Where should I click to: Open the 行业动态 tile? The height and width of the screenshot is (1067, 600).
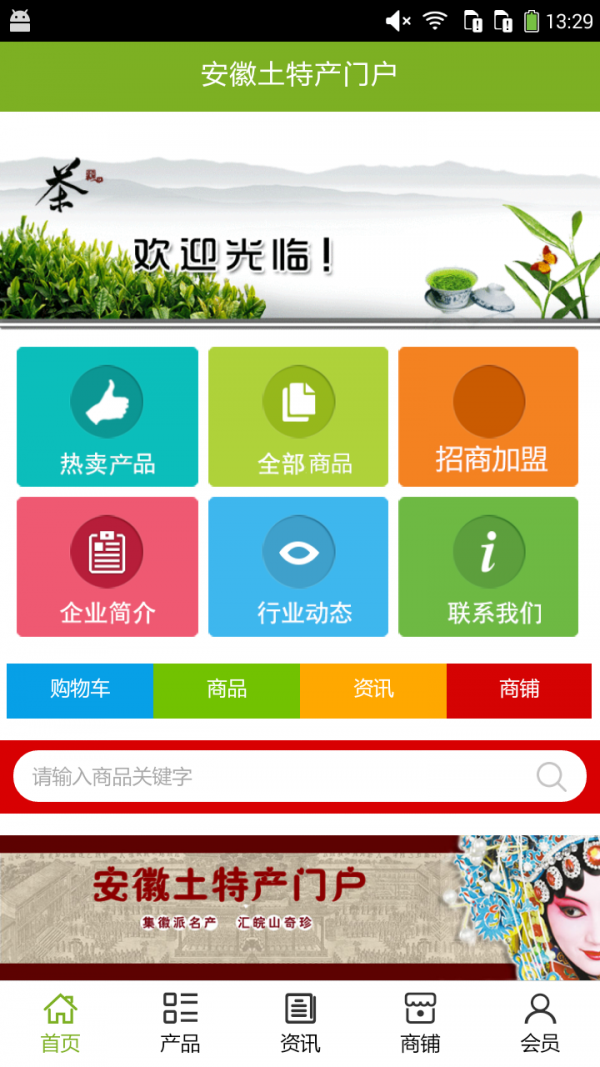[x=298, y=566]
